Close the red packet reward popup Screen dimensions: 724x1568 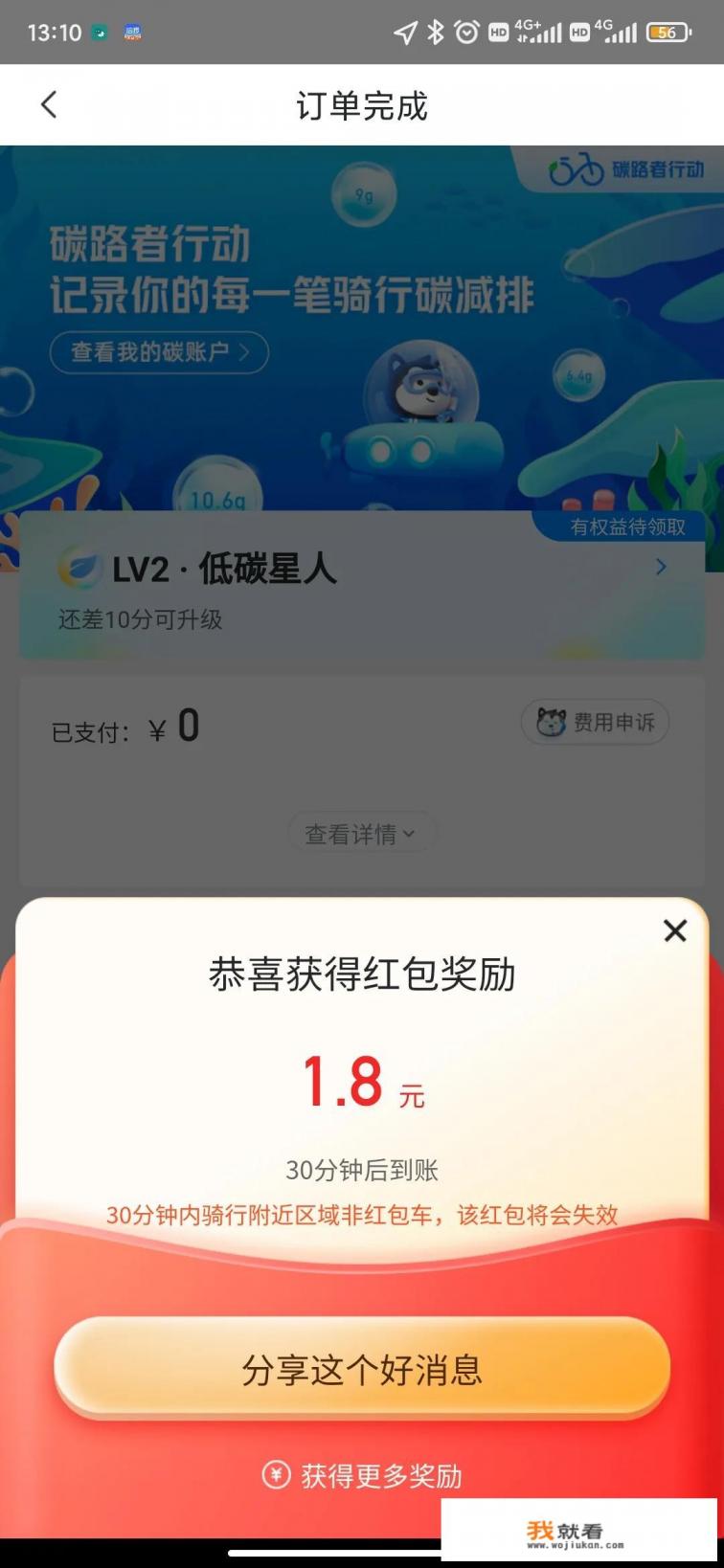coord(675,930)
